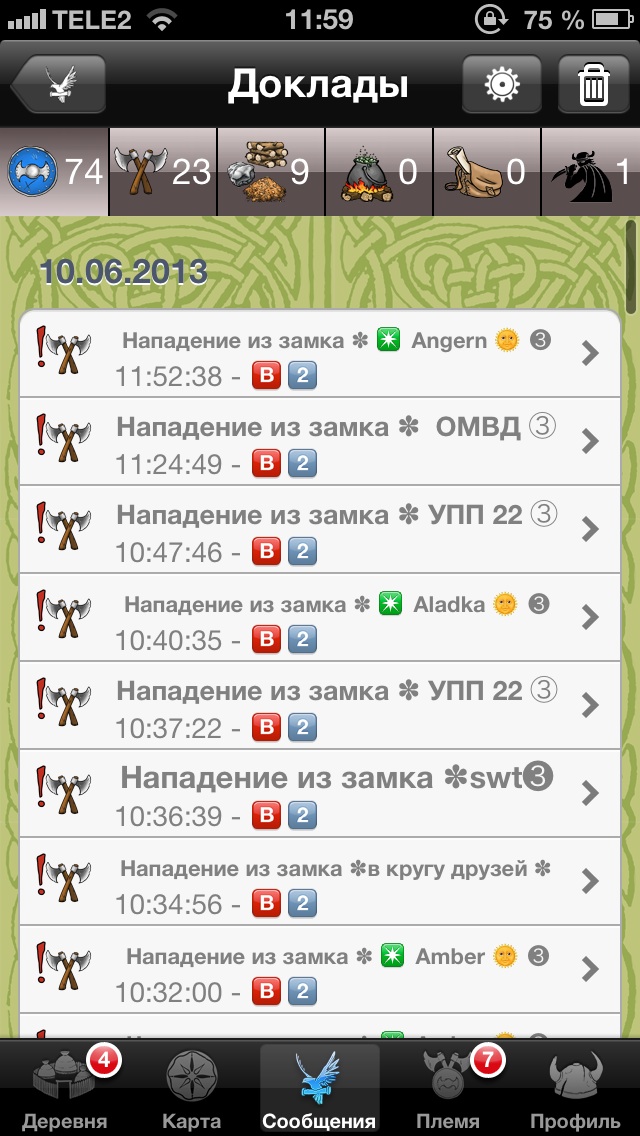Viewport: 640px width, 1136px height.
Task: Go back using the bird arrow button
Action: 58,84
